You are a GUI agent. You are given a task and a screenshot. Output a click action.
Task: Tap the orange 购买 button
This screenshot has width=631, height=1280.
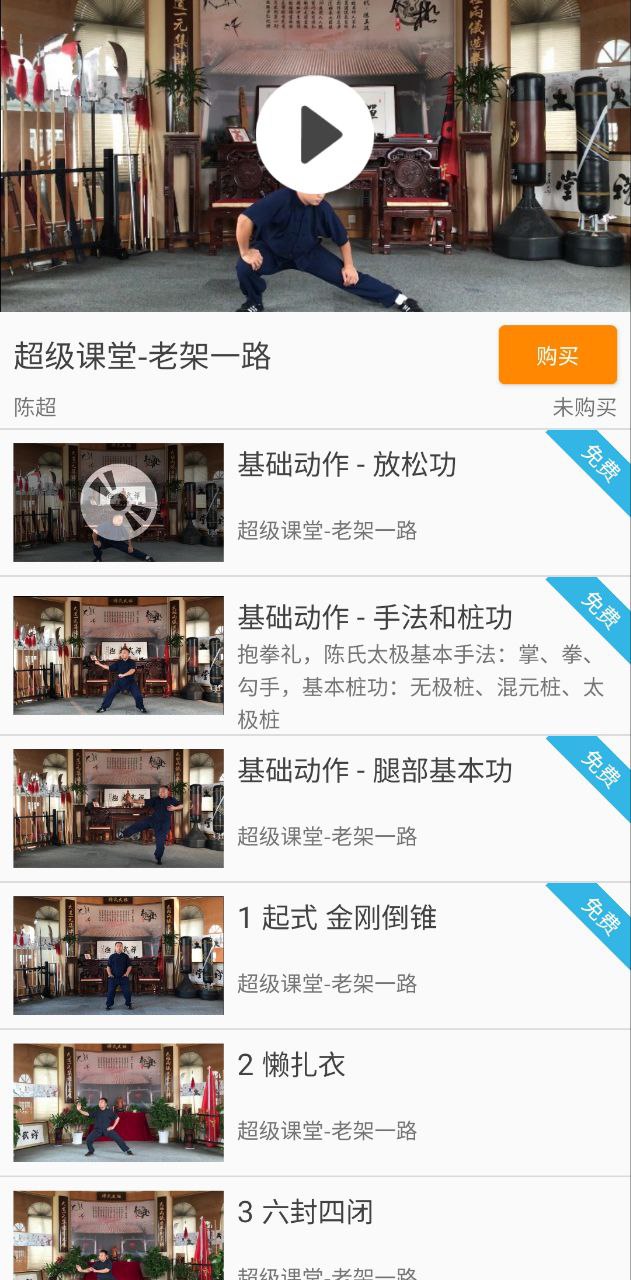557,355
